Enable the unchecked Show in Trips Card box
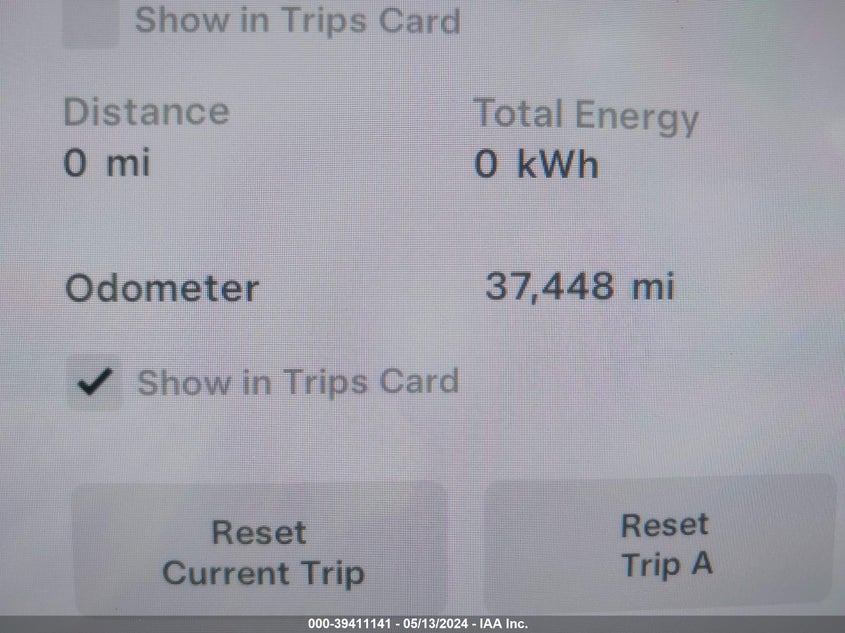This screenshot has width=845, height=633. [90, 22]
